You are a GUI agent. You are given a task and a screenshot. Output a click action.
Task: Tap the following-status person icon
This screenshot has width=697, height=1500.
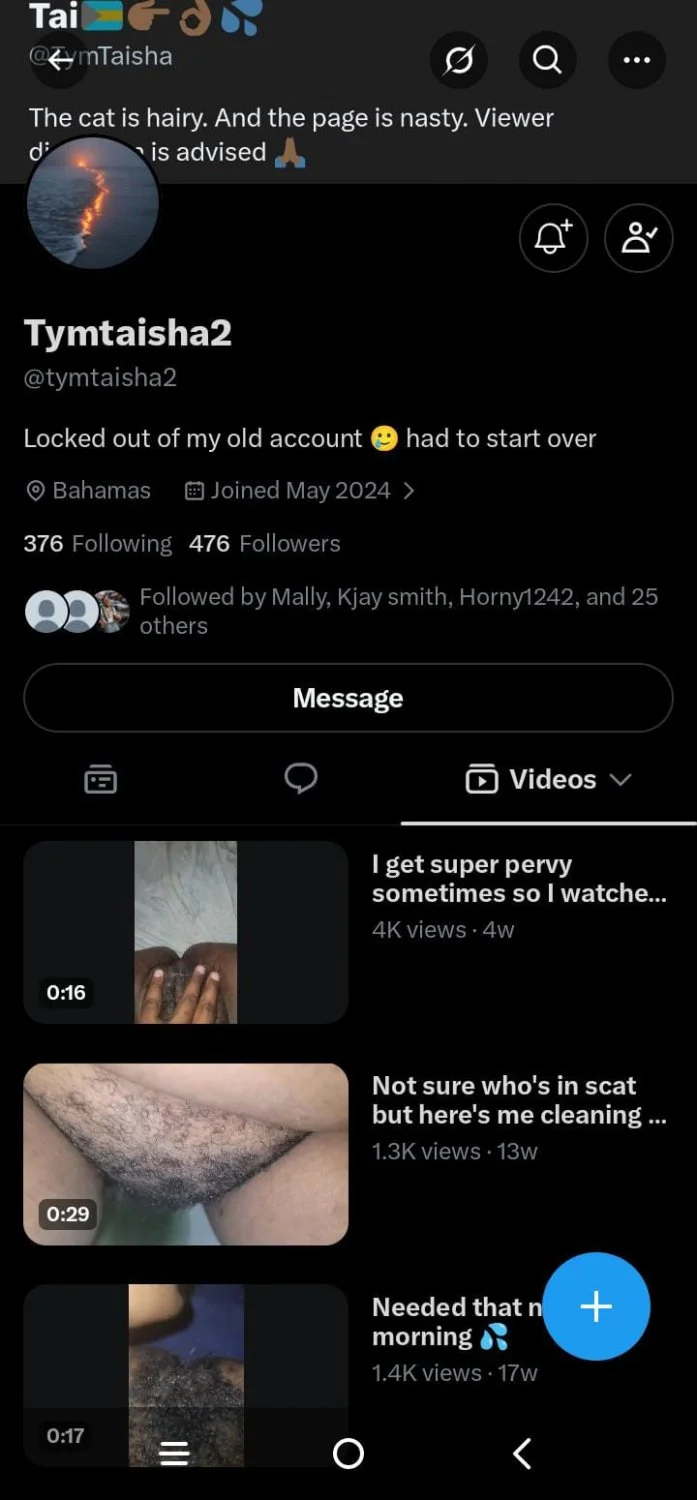[x=639, y=237]
